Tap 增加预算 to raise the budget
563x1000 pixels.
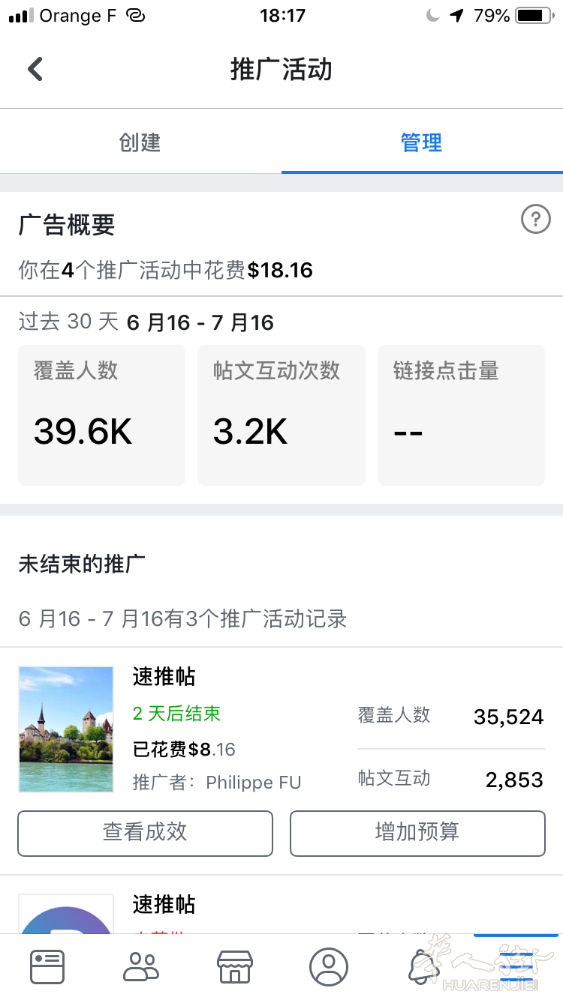click(x=418, y=833)
